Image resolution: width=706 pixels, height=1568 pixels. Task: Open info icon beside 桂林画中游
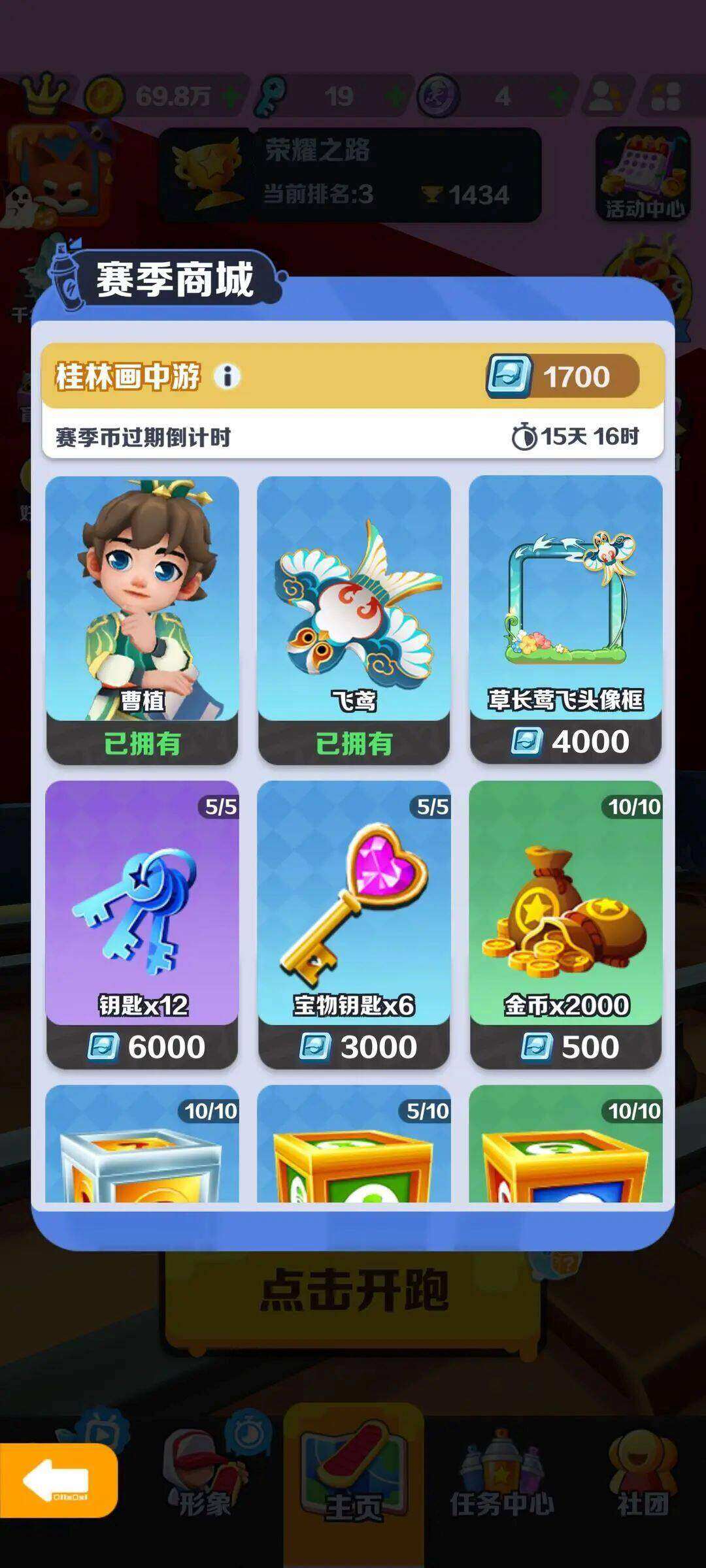[x=227, y=376]
